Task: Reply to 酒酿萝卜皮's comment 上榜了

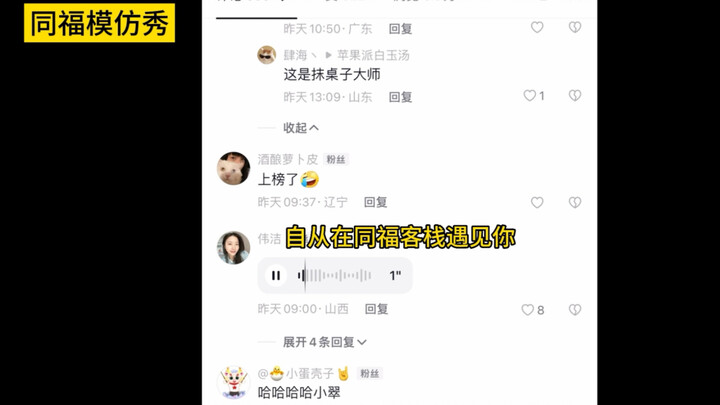Action: [375, 202]
